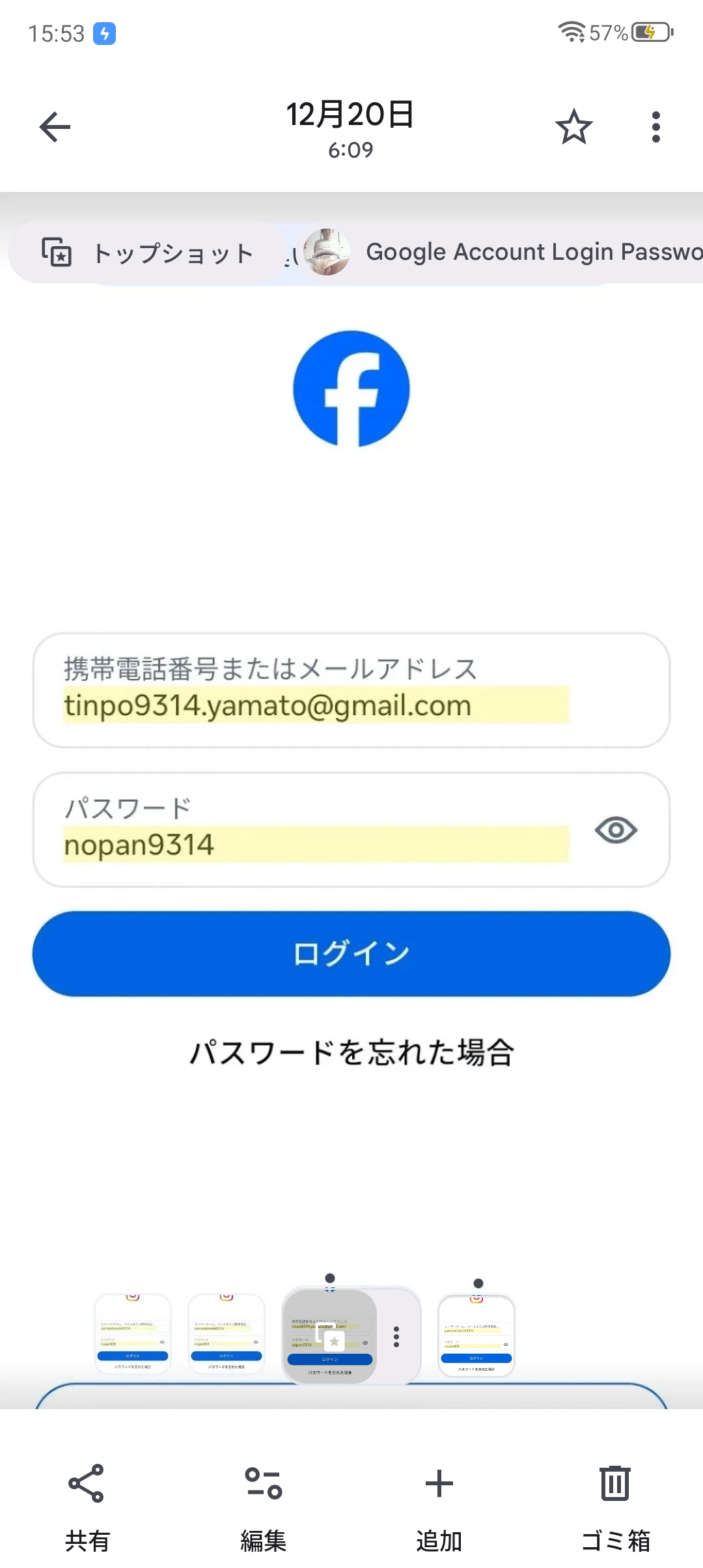
Task: Open the photo editor via the 編集 icon
Action: 264,1491
